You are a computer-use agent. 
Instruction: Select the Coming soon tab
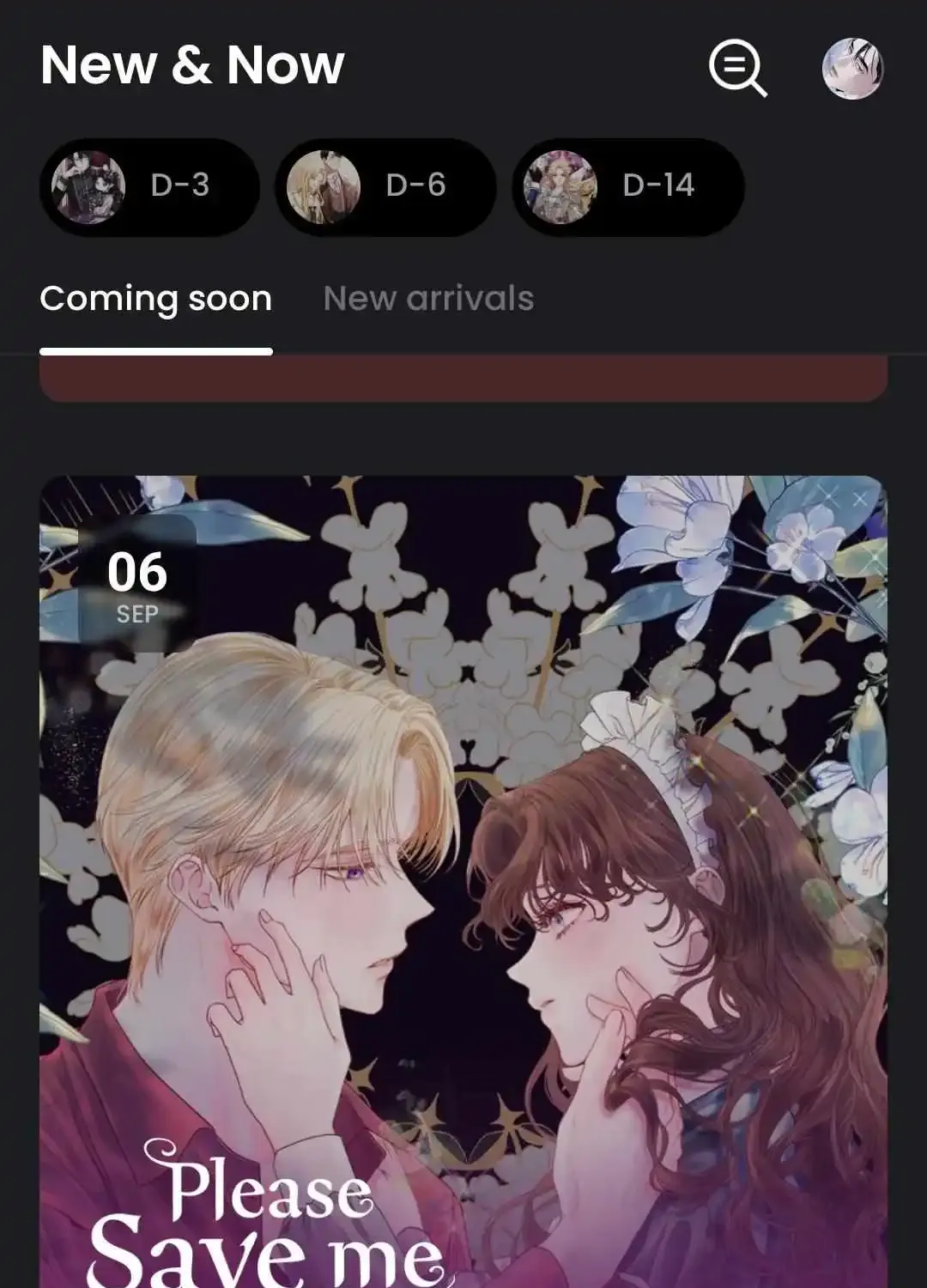[155, 299]
